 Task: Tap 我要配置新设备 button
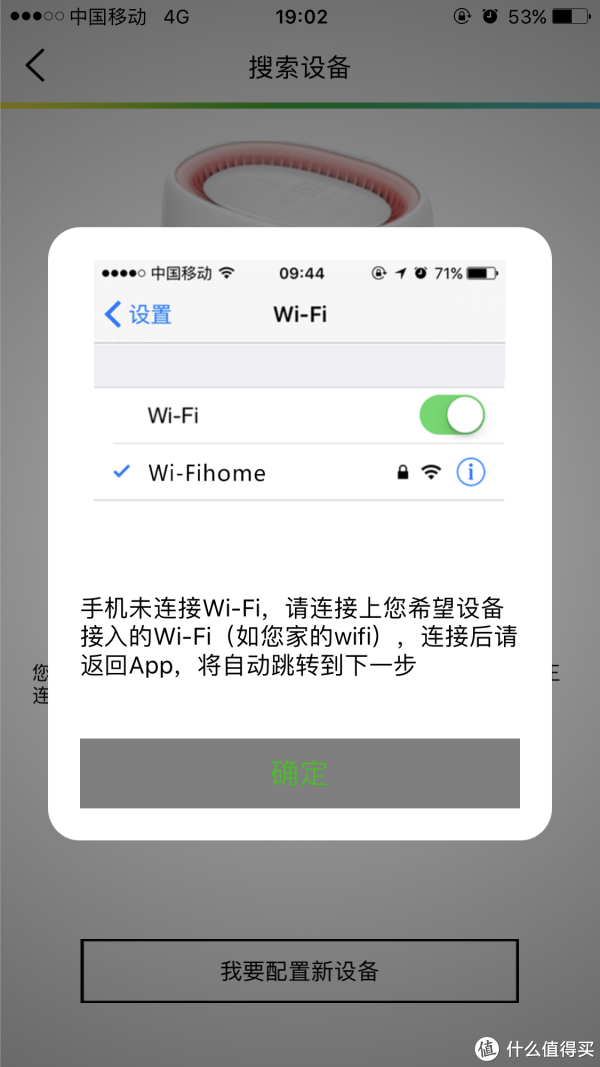tap(299, 971)
